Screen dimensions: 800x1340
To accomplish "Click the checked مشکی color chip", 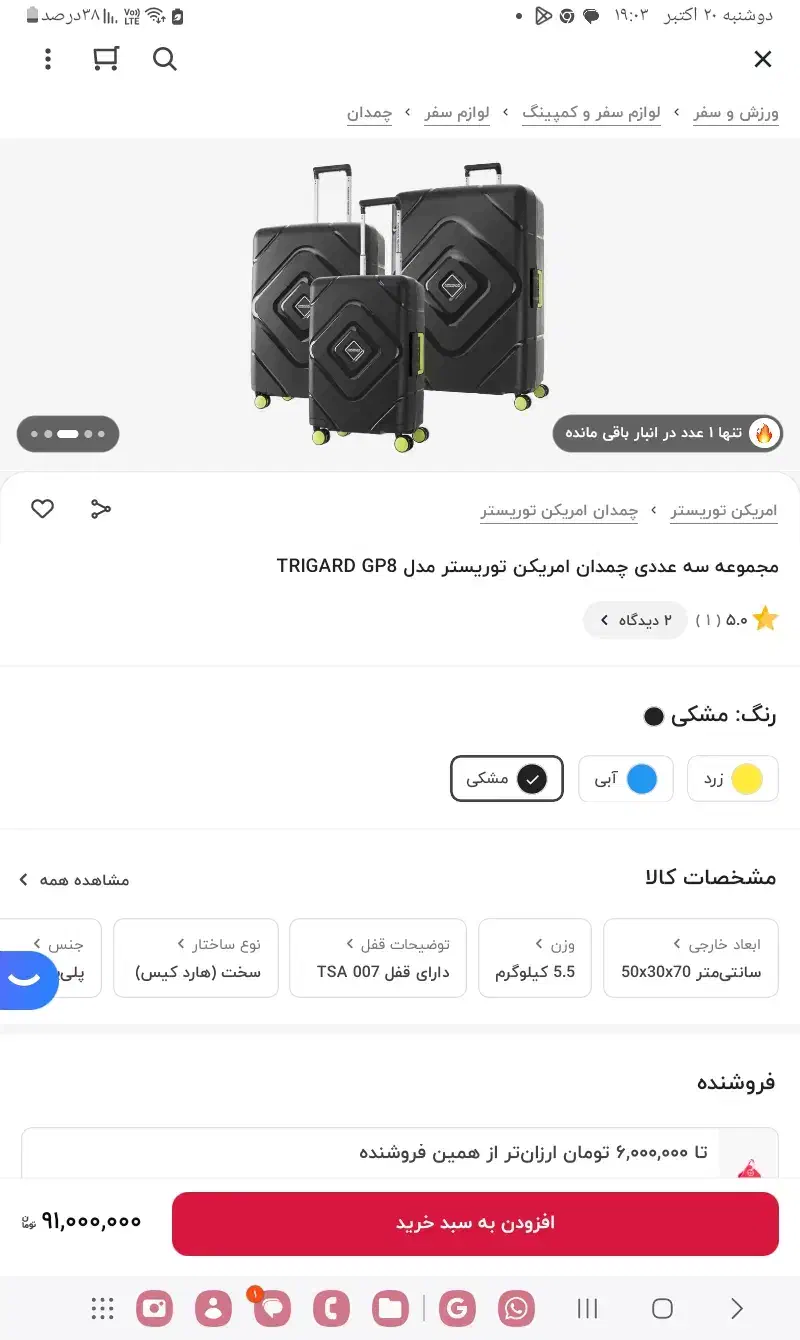I will [x=507, y=778].
